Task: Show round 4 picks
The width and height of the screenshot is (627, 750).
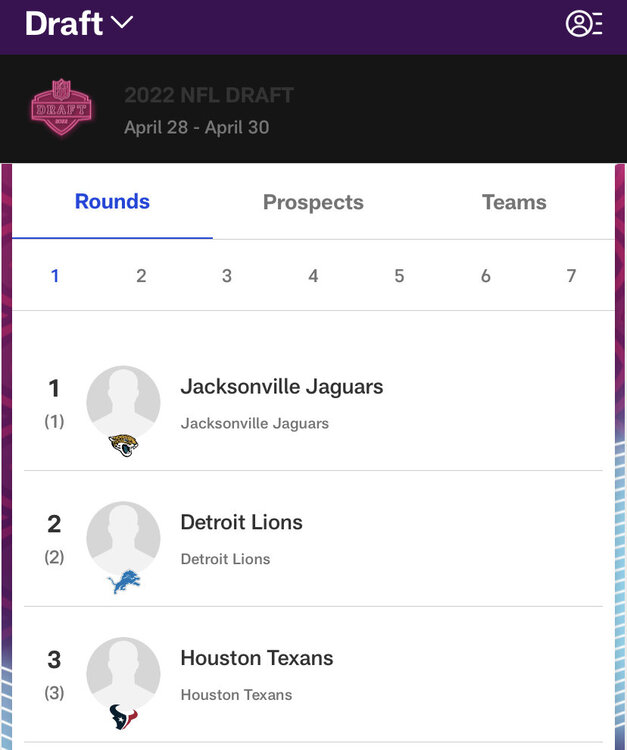Action: 313,276
